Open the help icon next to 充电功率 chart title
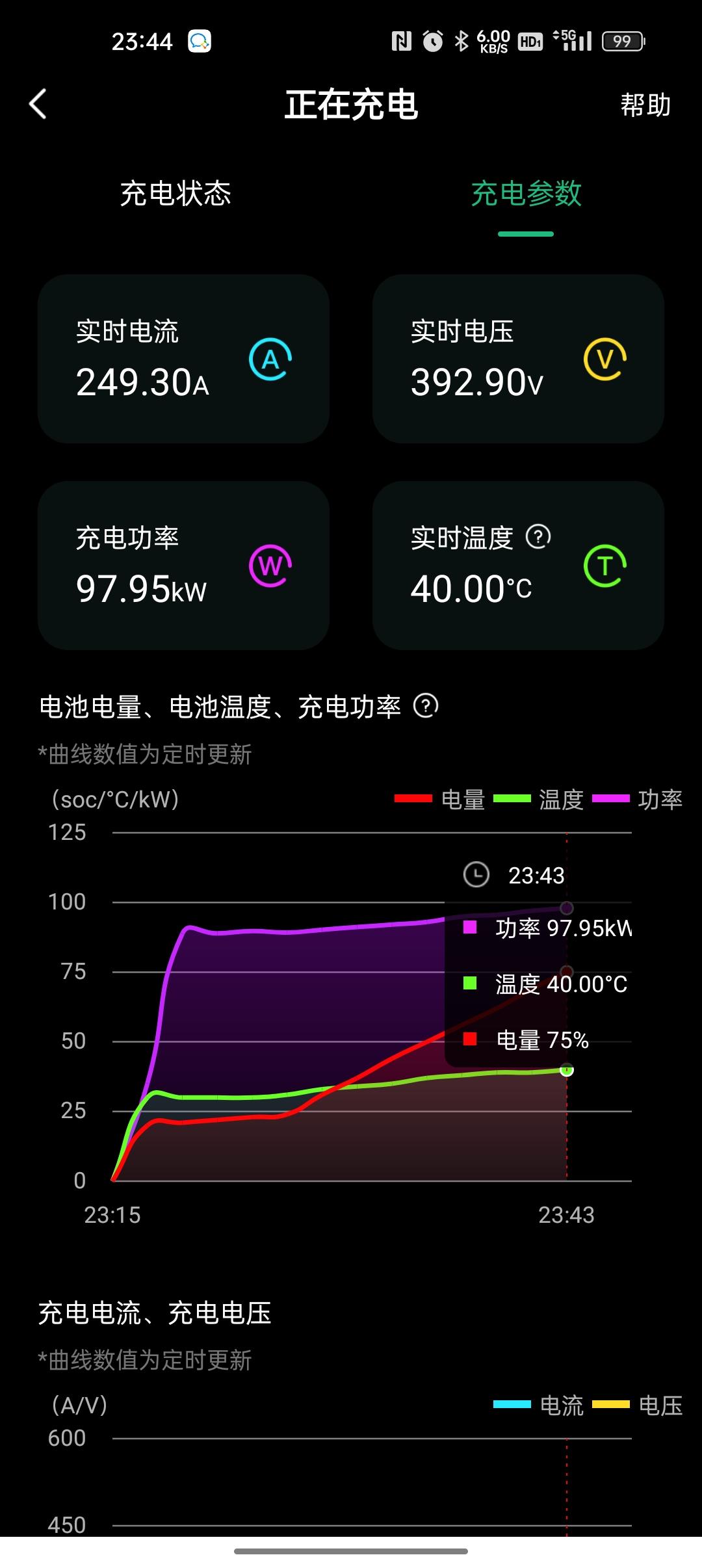 [x=426, y=706]
